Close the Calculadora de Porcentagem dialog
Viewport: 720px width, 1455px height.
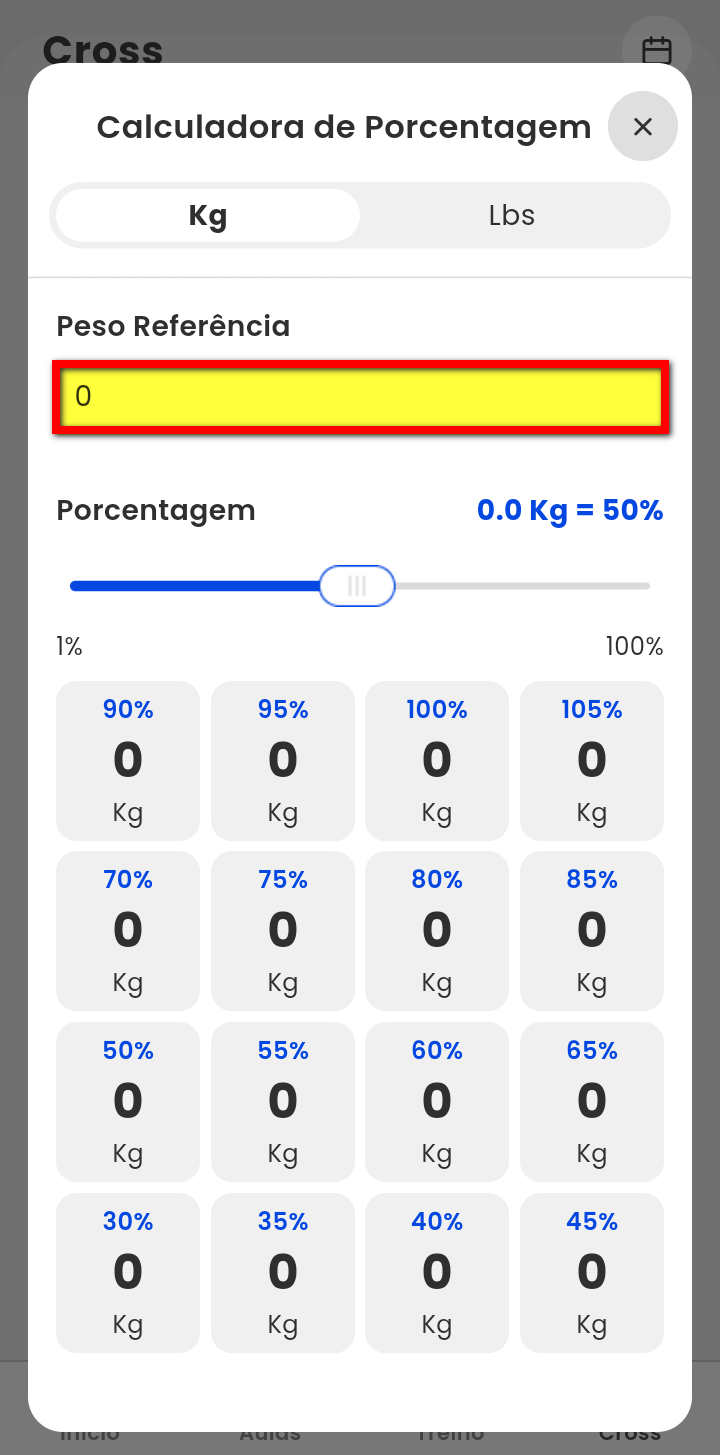(x=642, y=126)
